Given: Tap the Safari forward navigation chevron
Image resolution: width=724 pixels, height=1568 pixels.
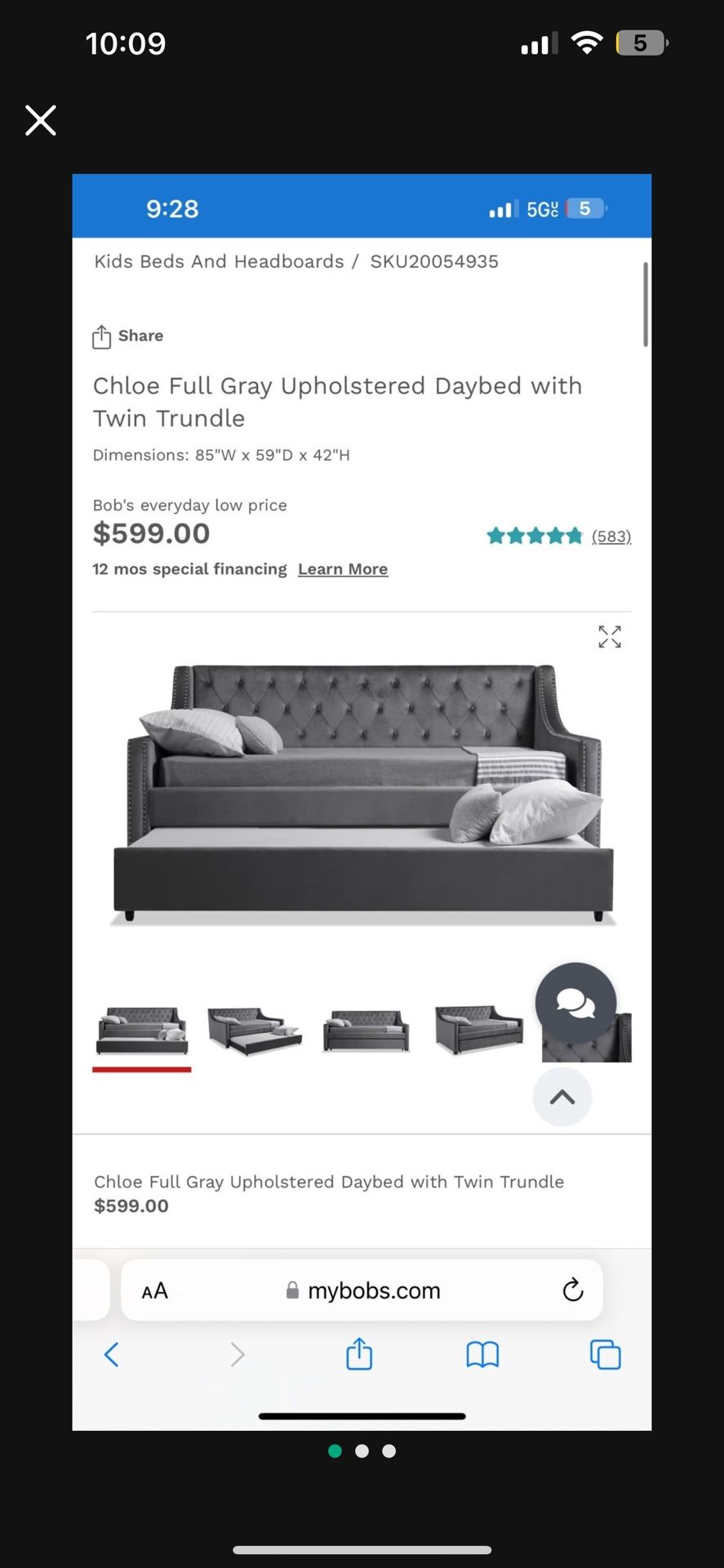Looking at the screenshot, I should click(237, 1354).
